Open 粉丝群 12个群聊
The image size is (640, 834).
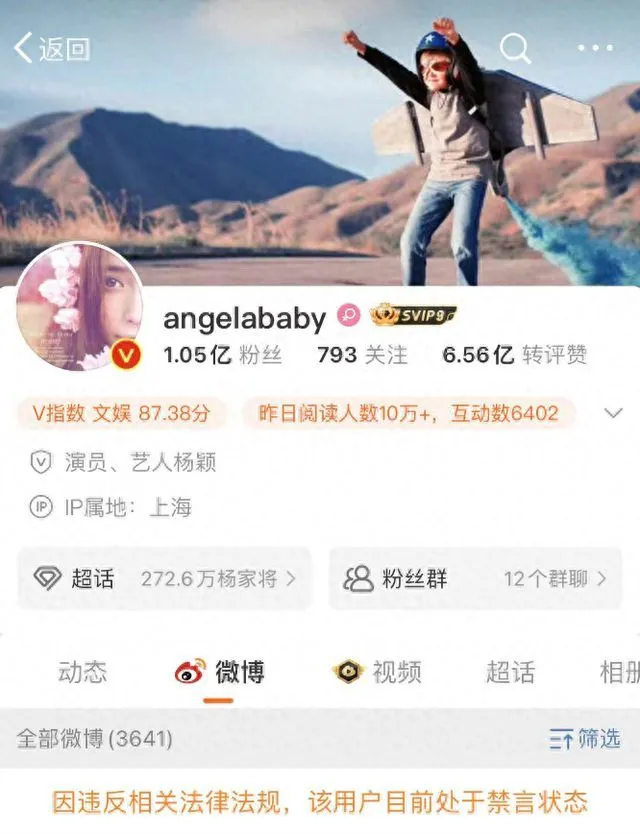[x=474, y=578]
